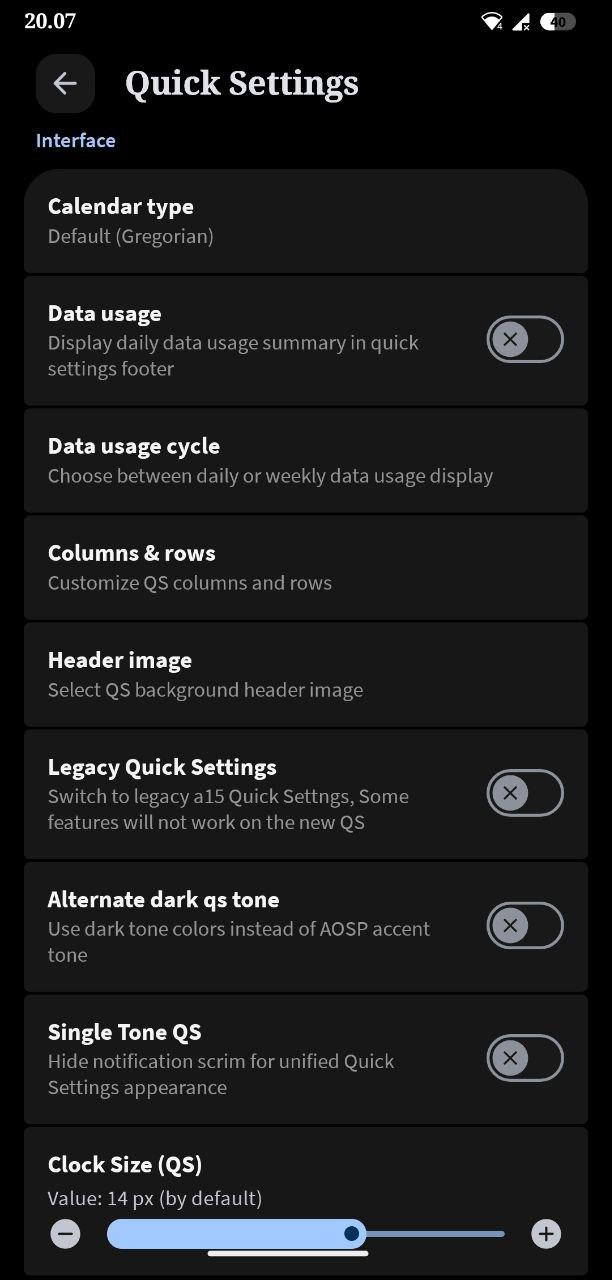The image size is (612, 1280).
Task: Decrease Clock Size with the minus button
Action: coord(66,1234)
